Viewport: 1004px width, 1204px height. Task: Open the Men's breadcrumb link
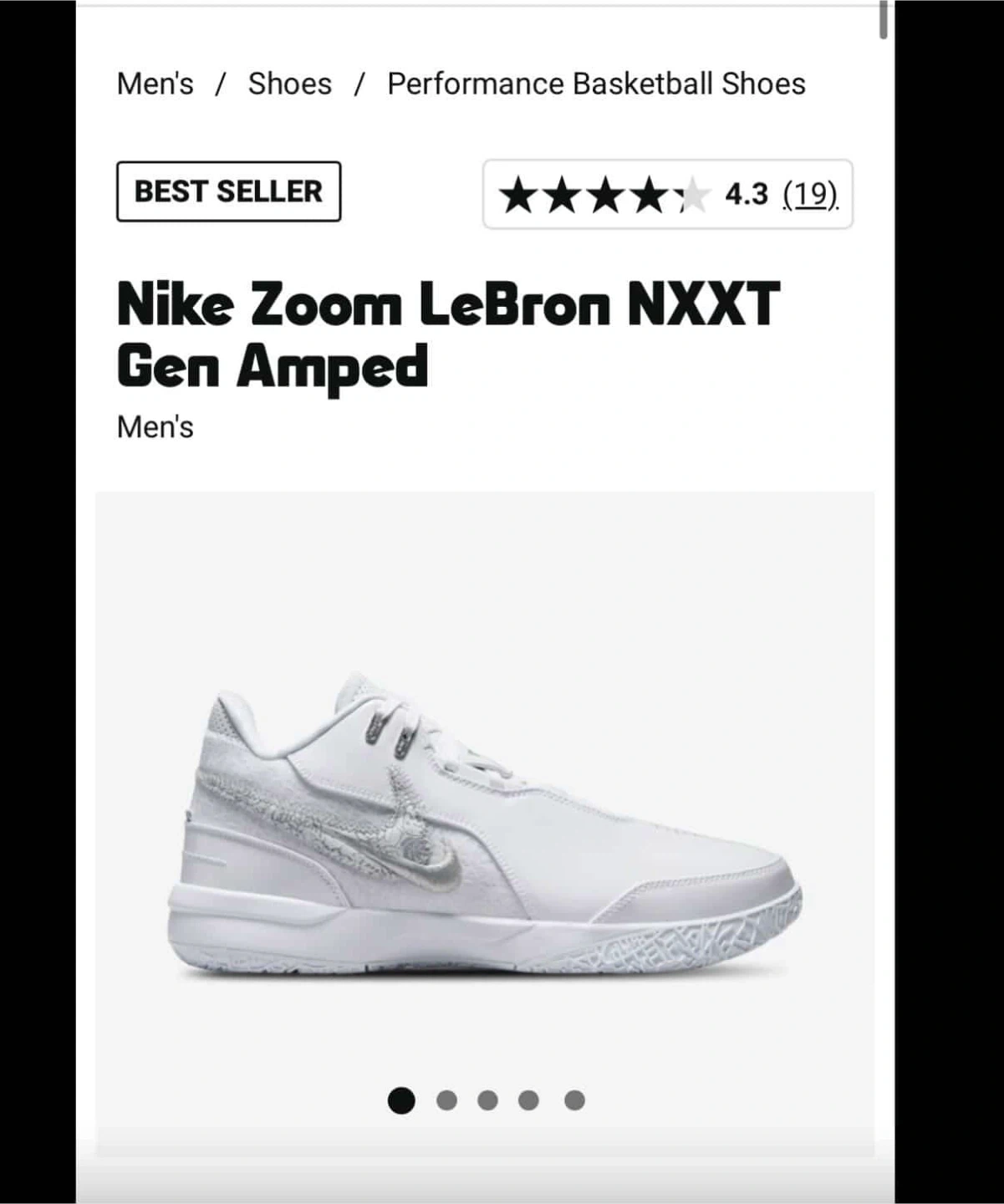coord(155,84)
